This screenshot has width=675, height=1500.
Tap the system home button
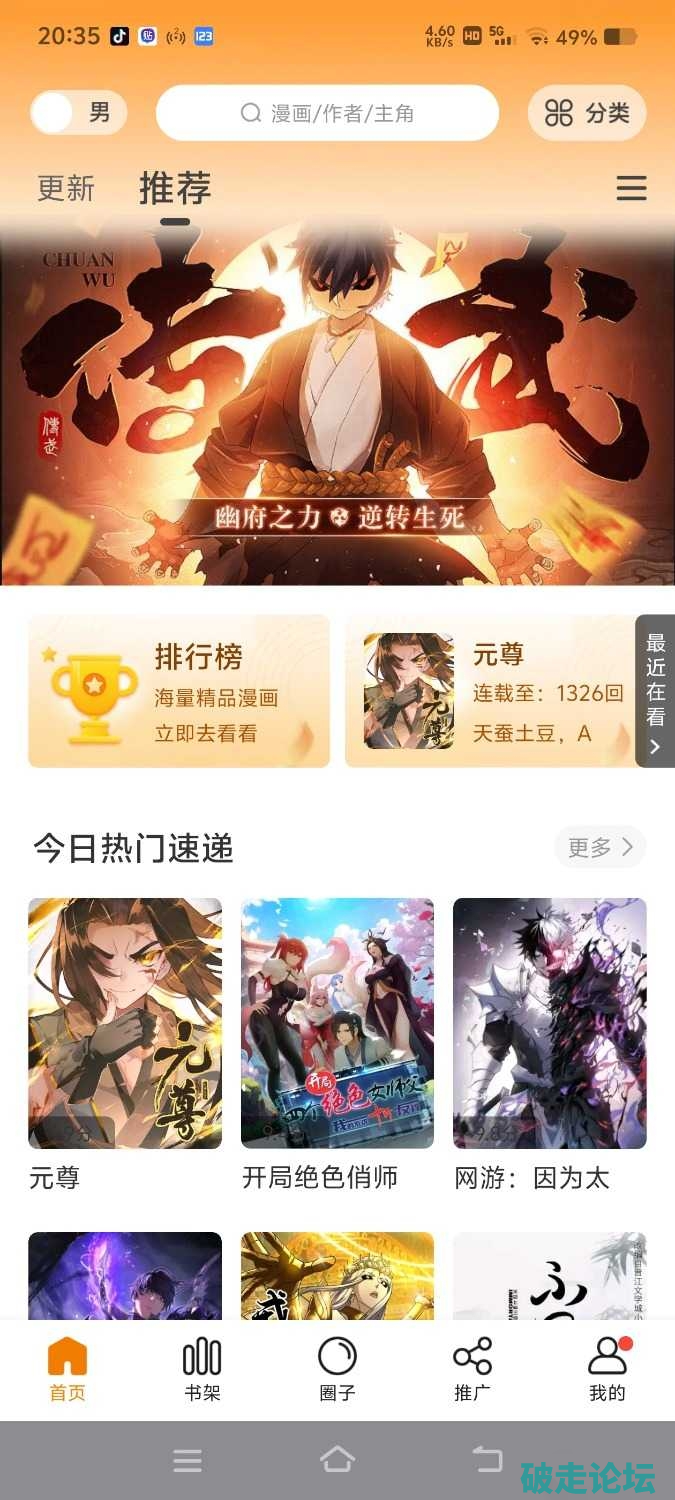click(337, 1460)
